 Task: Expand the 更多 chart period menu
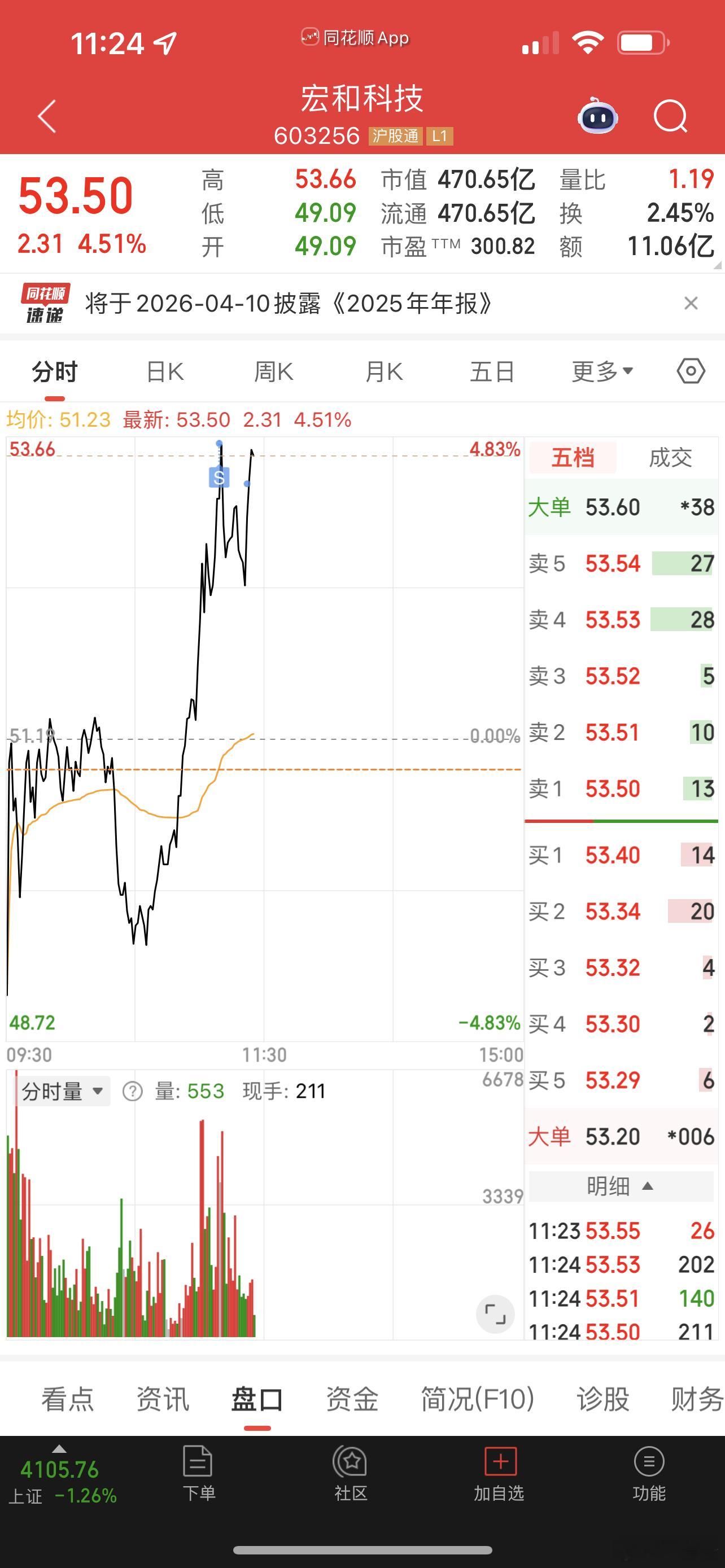tap(602, 371)
